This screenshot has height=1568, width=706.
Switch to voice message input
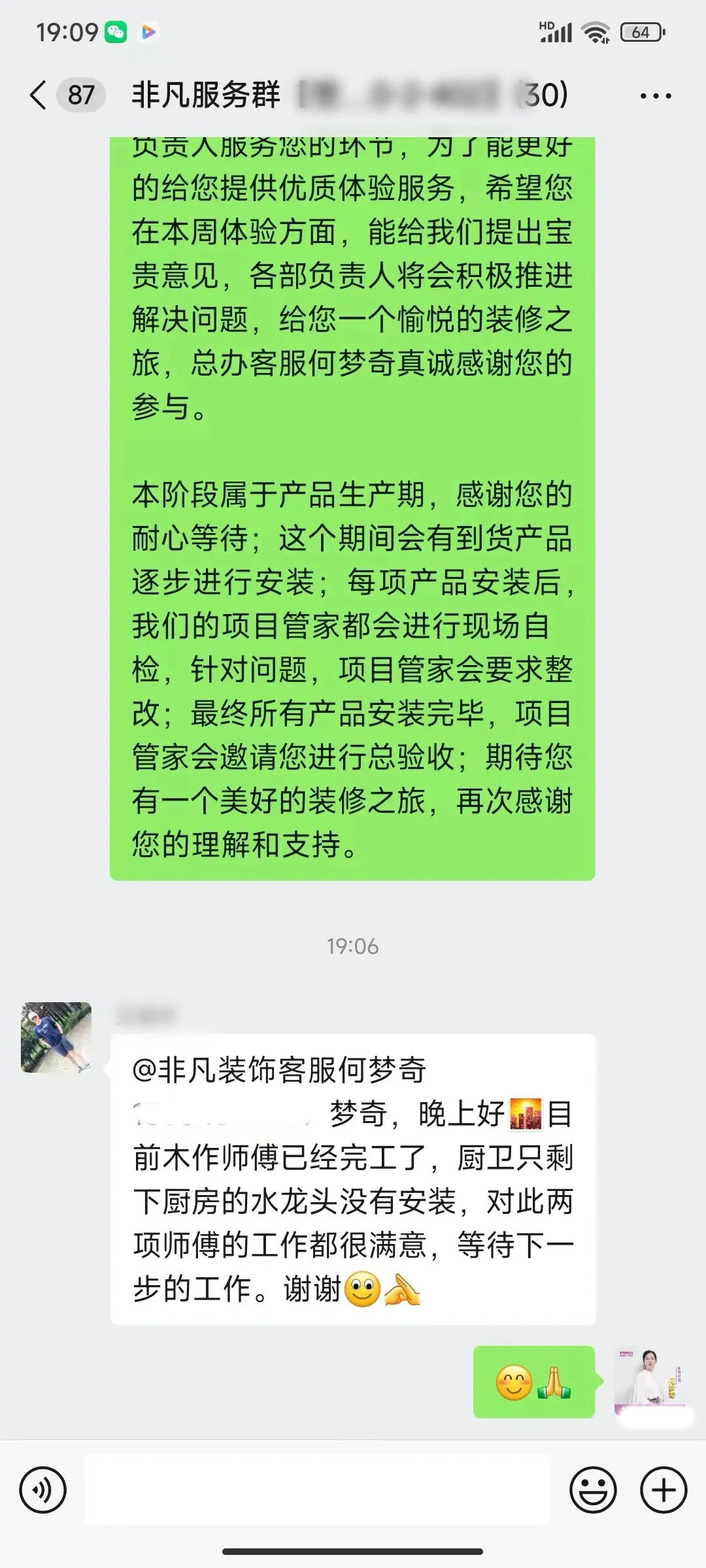pyautogui.click(x=42, y=1490)
